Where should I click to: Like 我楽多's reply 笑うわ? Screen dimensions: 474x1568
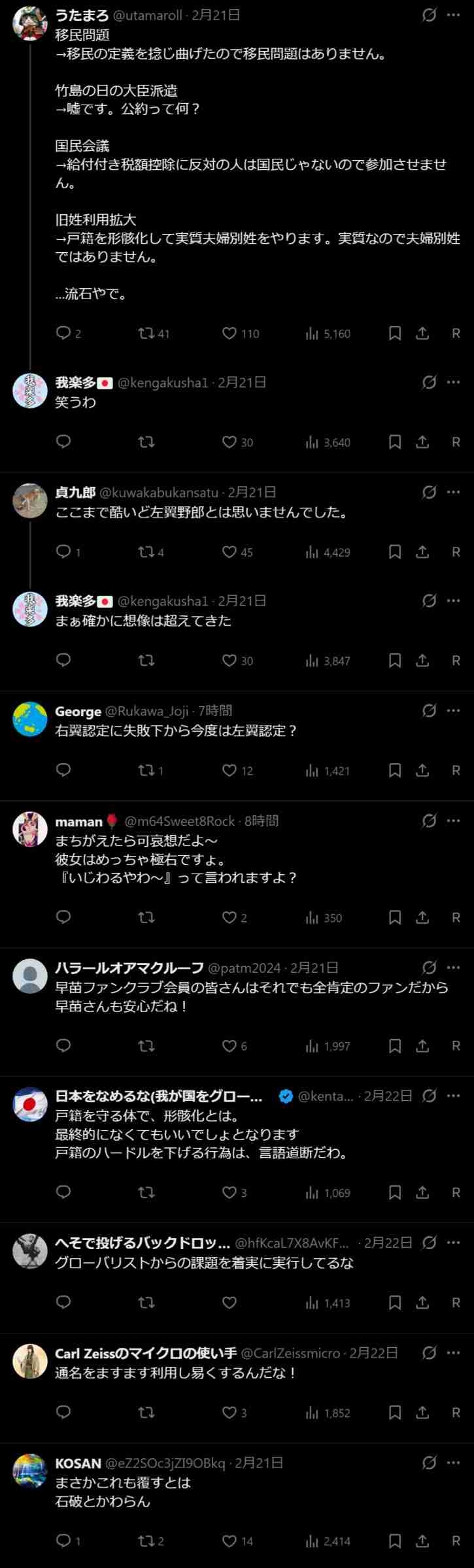229,442
